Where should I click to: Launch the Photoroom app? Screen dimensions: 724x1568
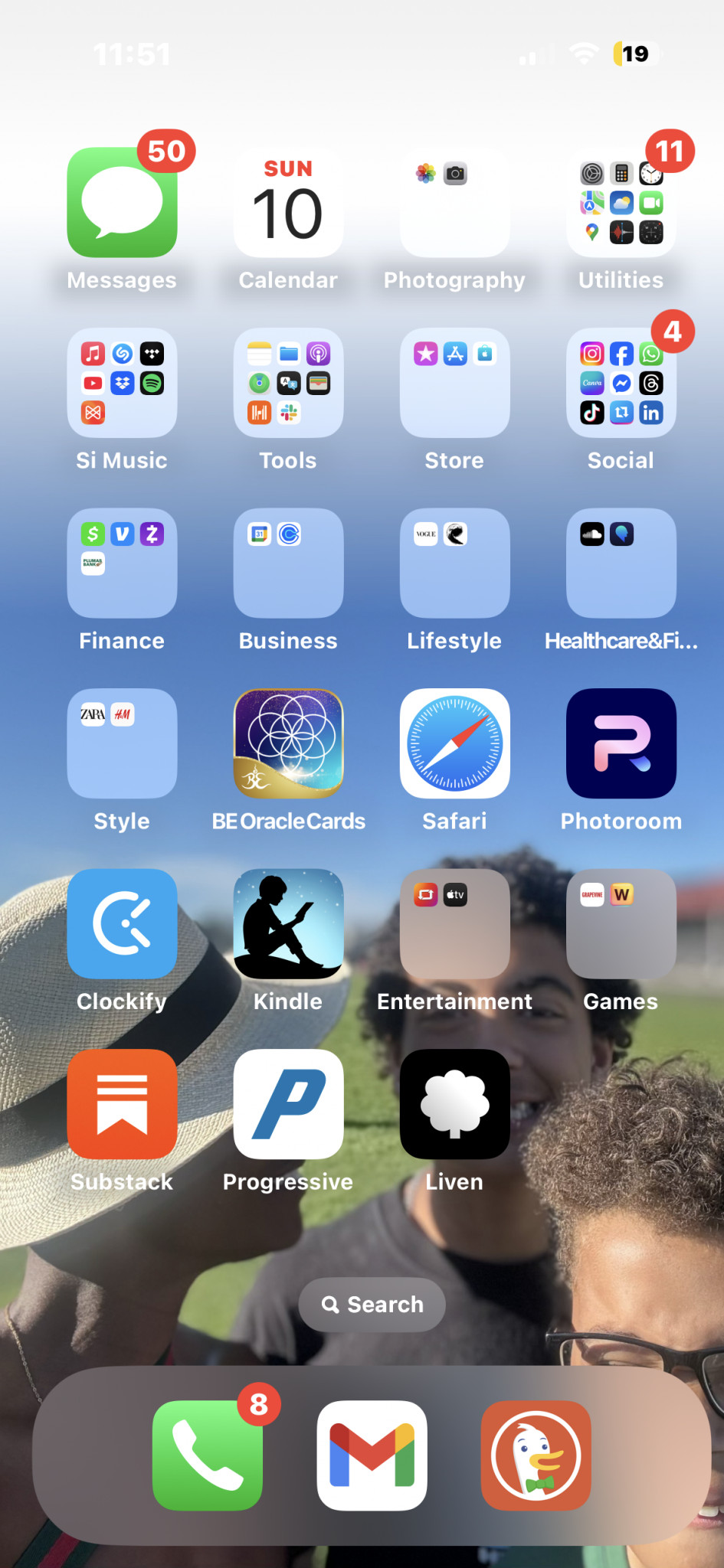[x=621, y=743]
